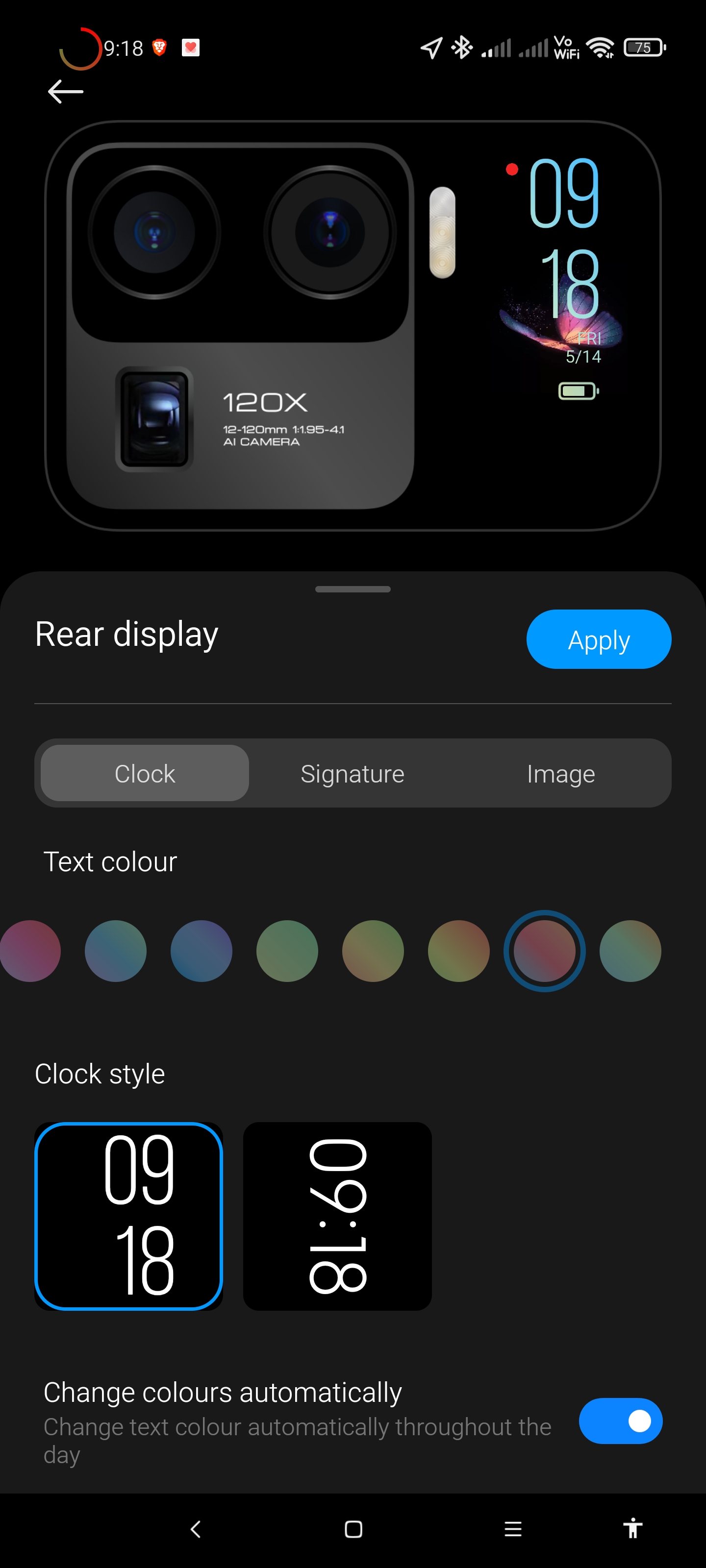
Task: Select the red highlighted text colour swatch
Action: [x=544, y=951]
